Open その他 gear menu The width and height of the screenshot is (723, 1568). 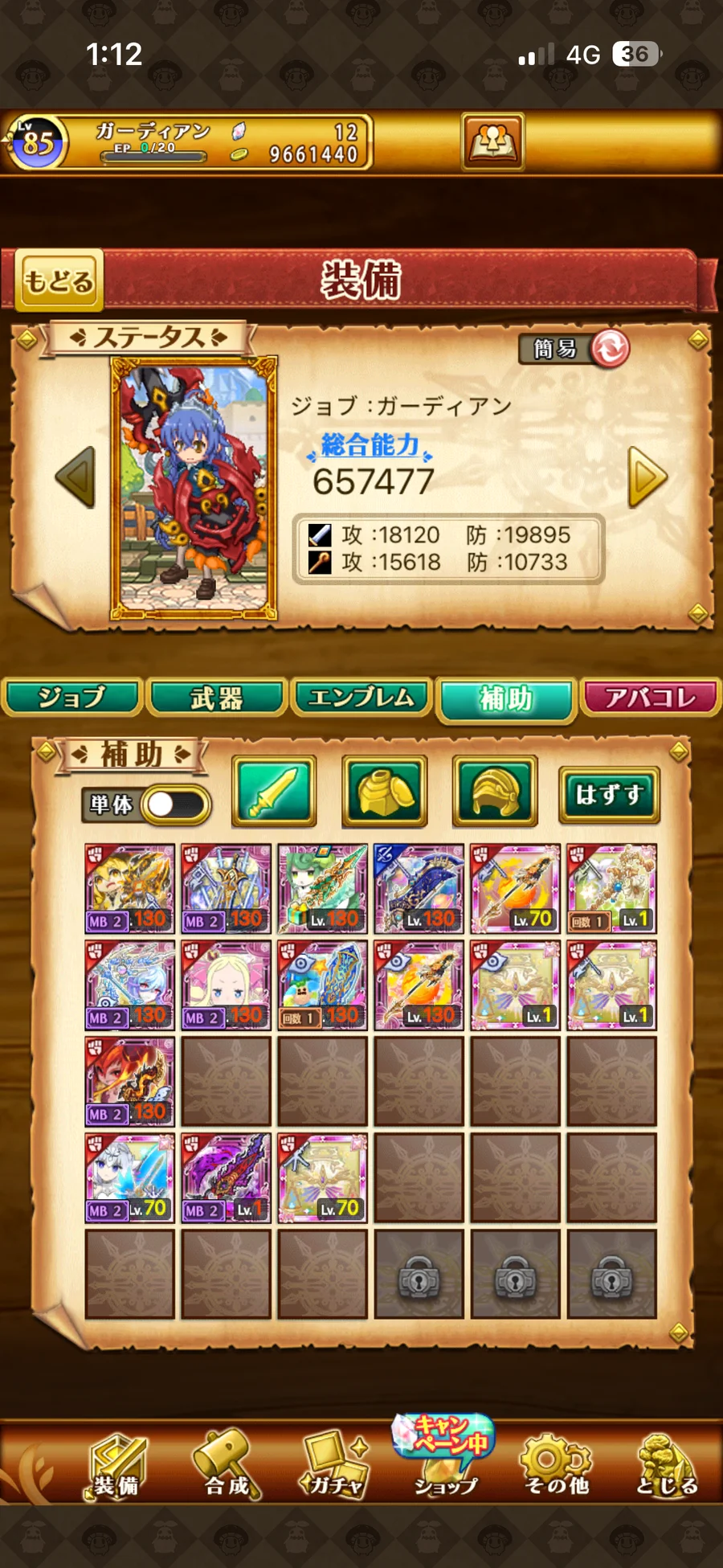pyautogui.click(x=556, y=1467)
